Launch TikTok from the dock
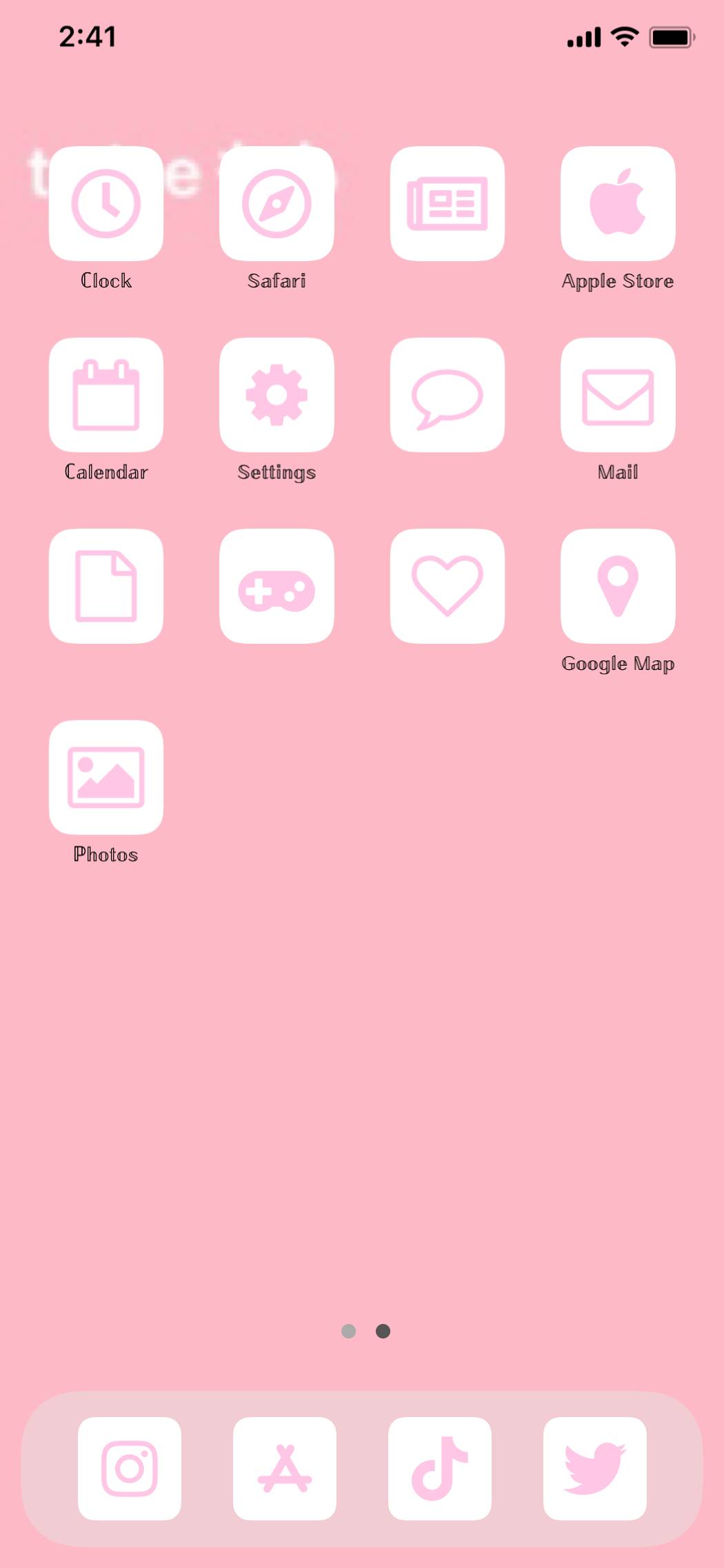Viewport: 724px width, 1568px height. click(x=440, y=1468)
